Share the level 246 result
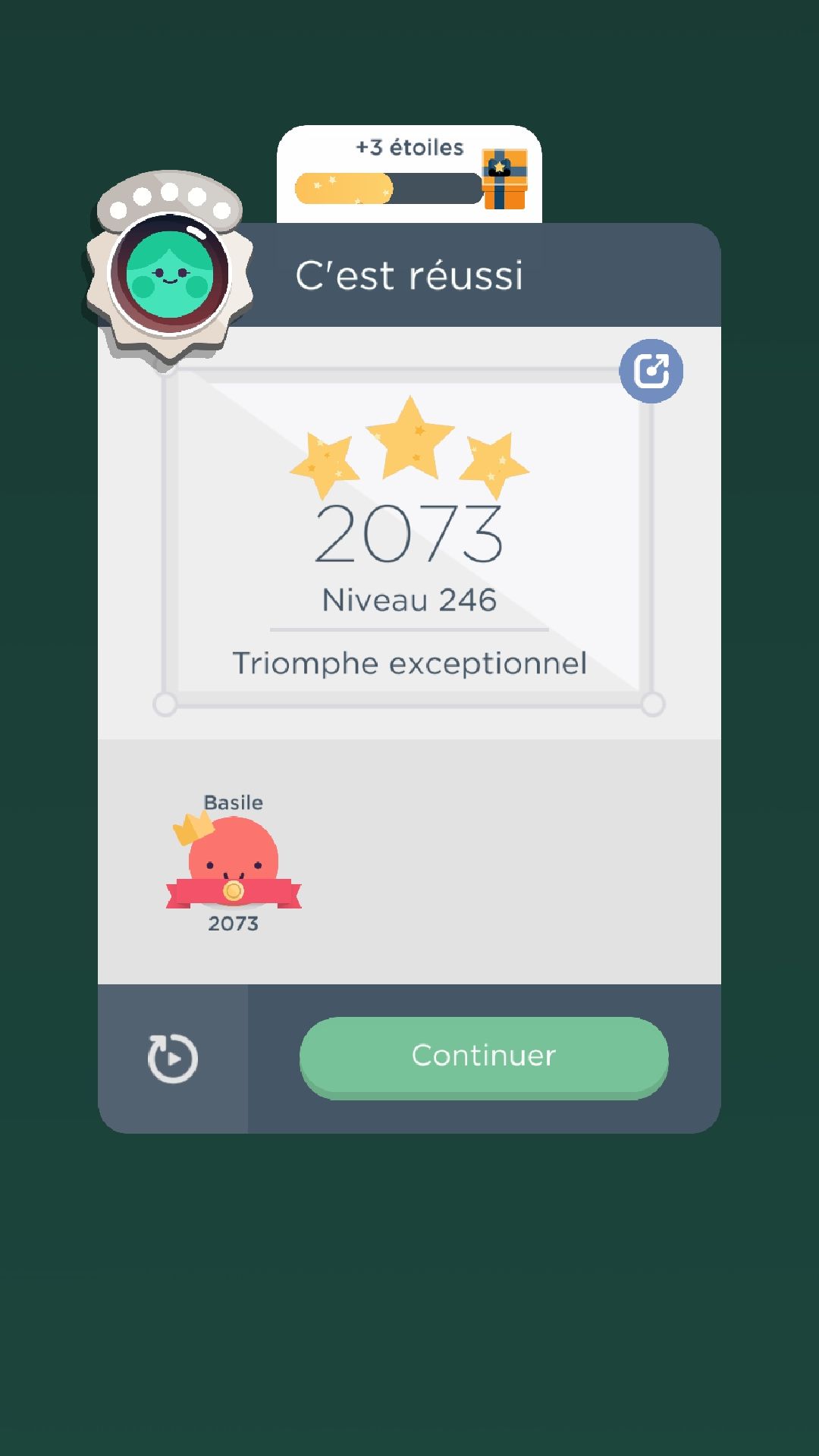Image resolution: width=819 pixels, height=1456 pixels. (x=651, y=371)
